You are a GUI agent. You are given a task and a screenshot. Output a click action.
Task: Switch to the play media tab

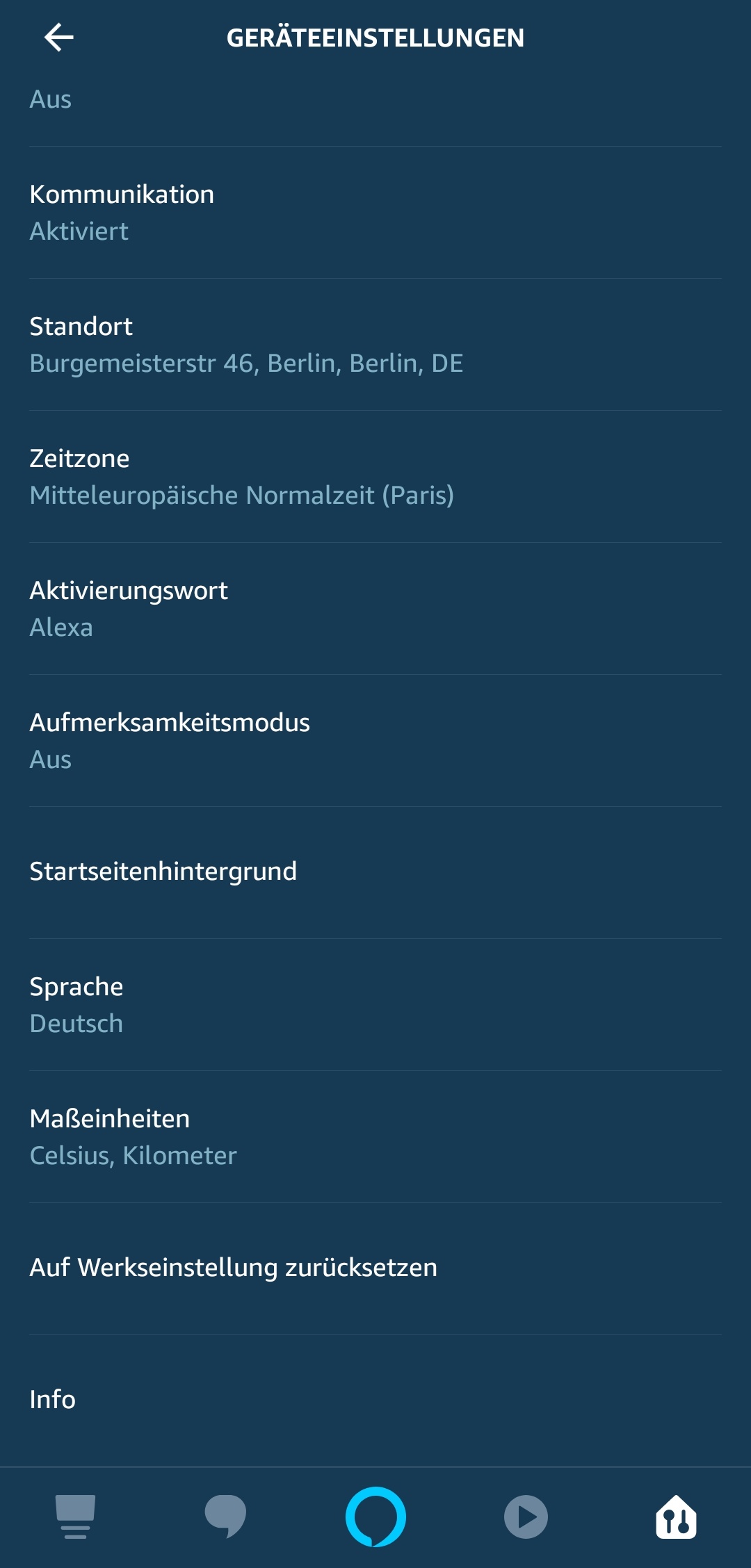coord(526,1517)
